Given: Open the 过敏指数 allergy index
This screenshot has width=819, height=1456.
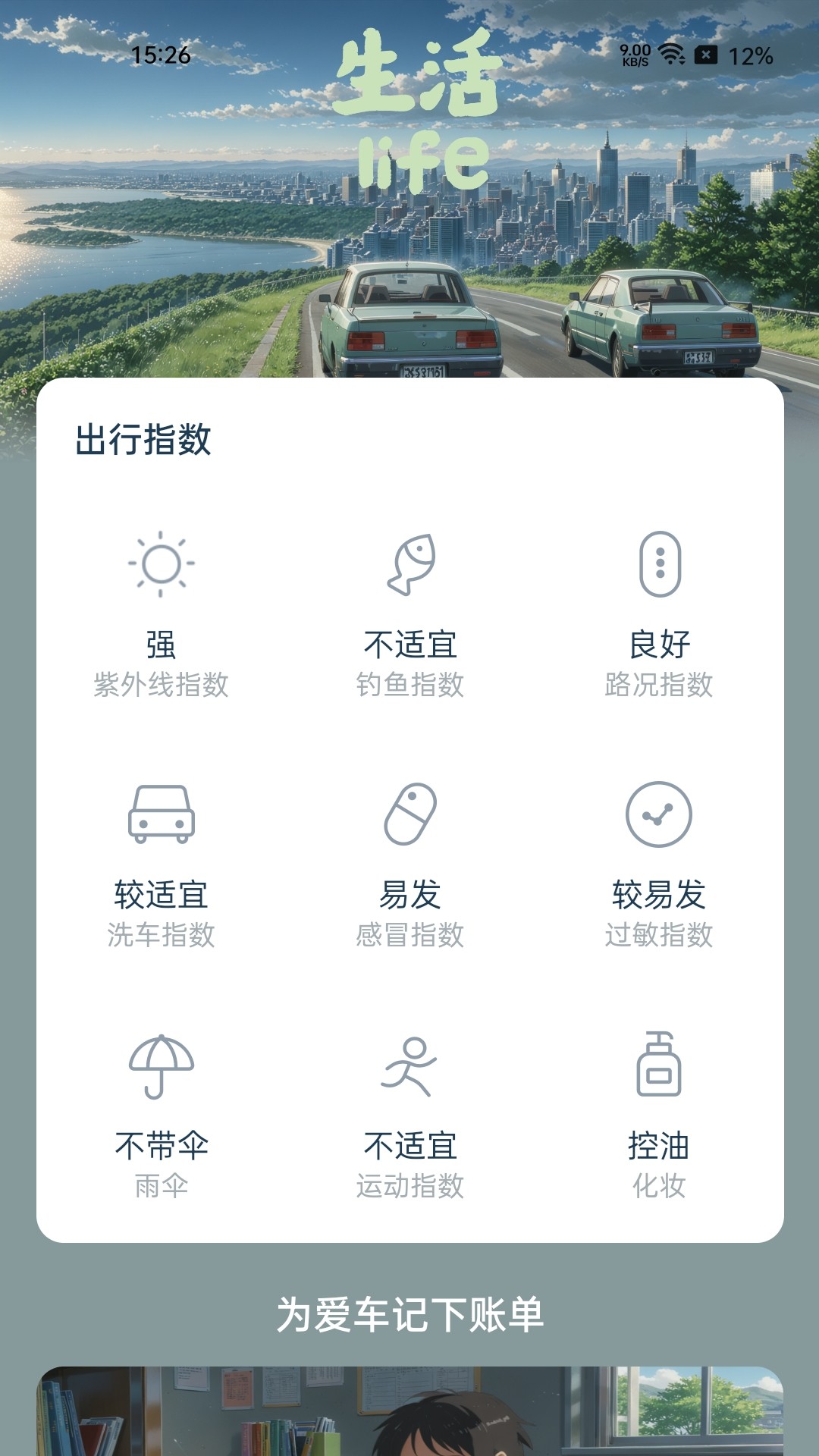Looking at the screenshot, I should [658, 864].
